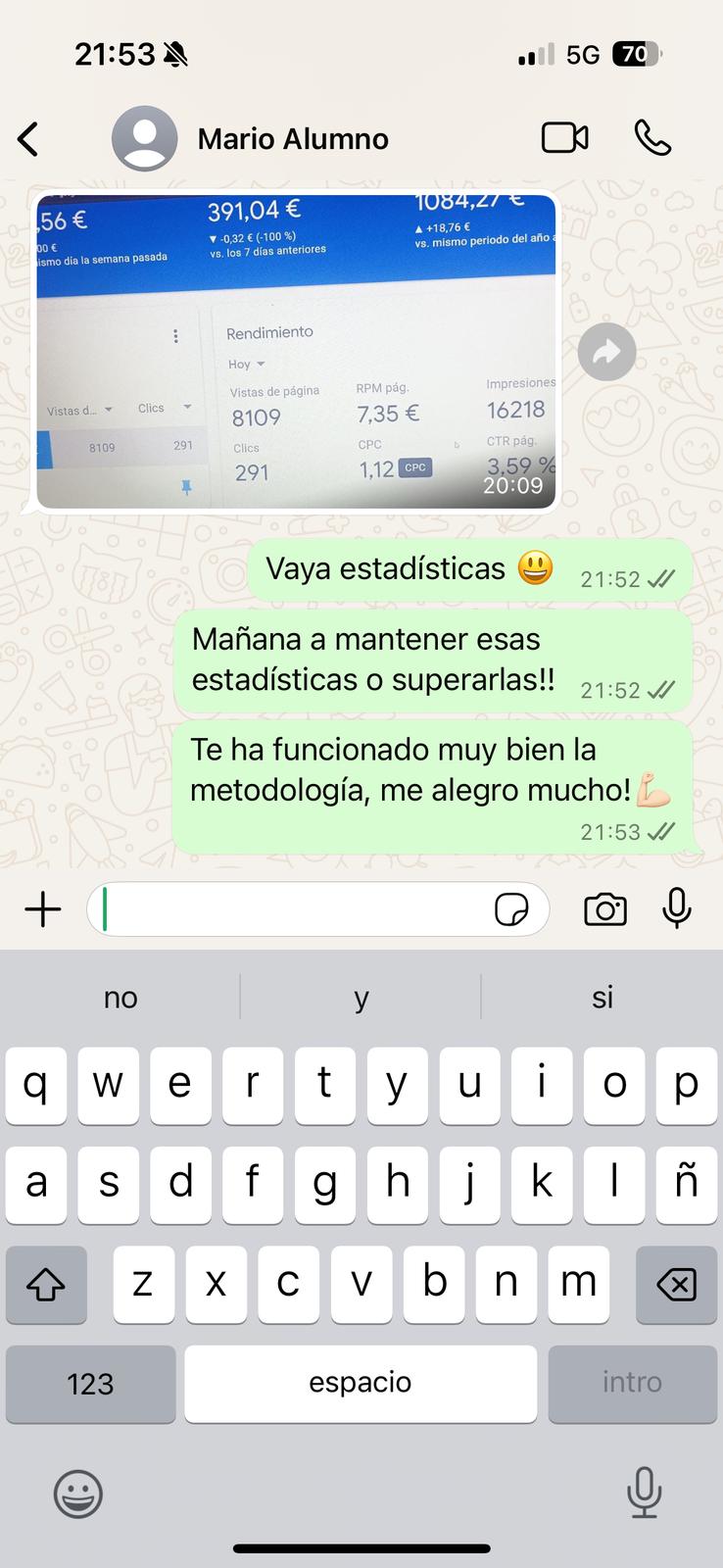The image size is (723, 1568).
Task: Toggle the Shift key on the keyboard
Action: [x=46, y=1285]
